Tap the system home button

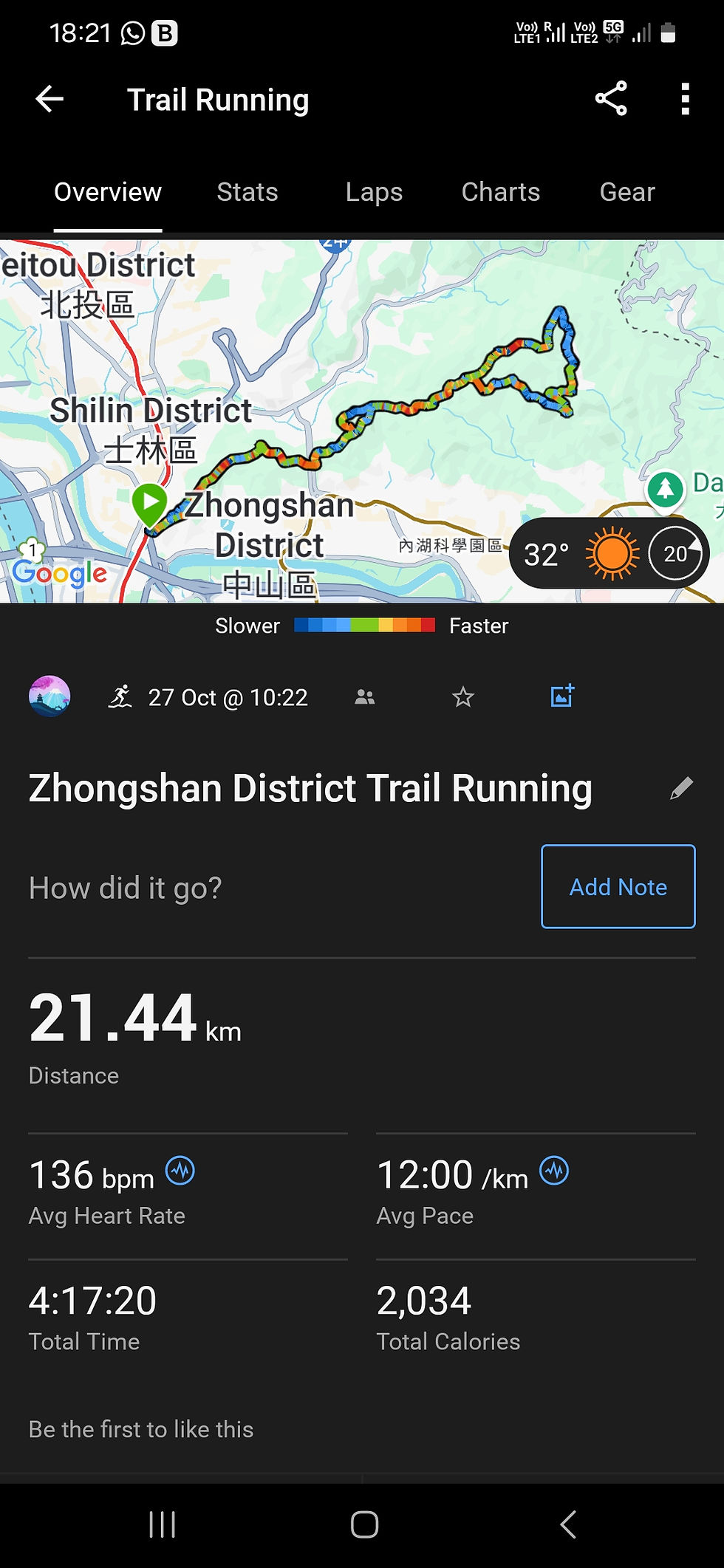[364, 1524]
